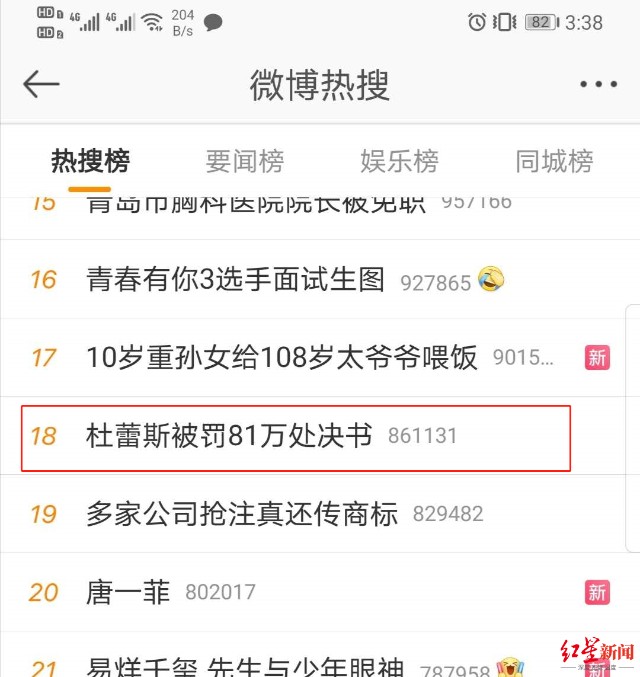Switch to the 娱乐榜 tab
640x677 pixels.
[x=399, y=161]
